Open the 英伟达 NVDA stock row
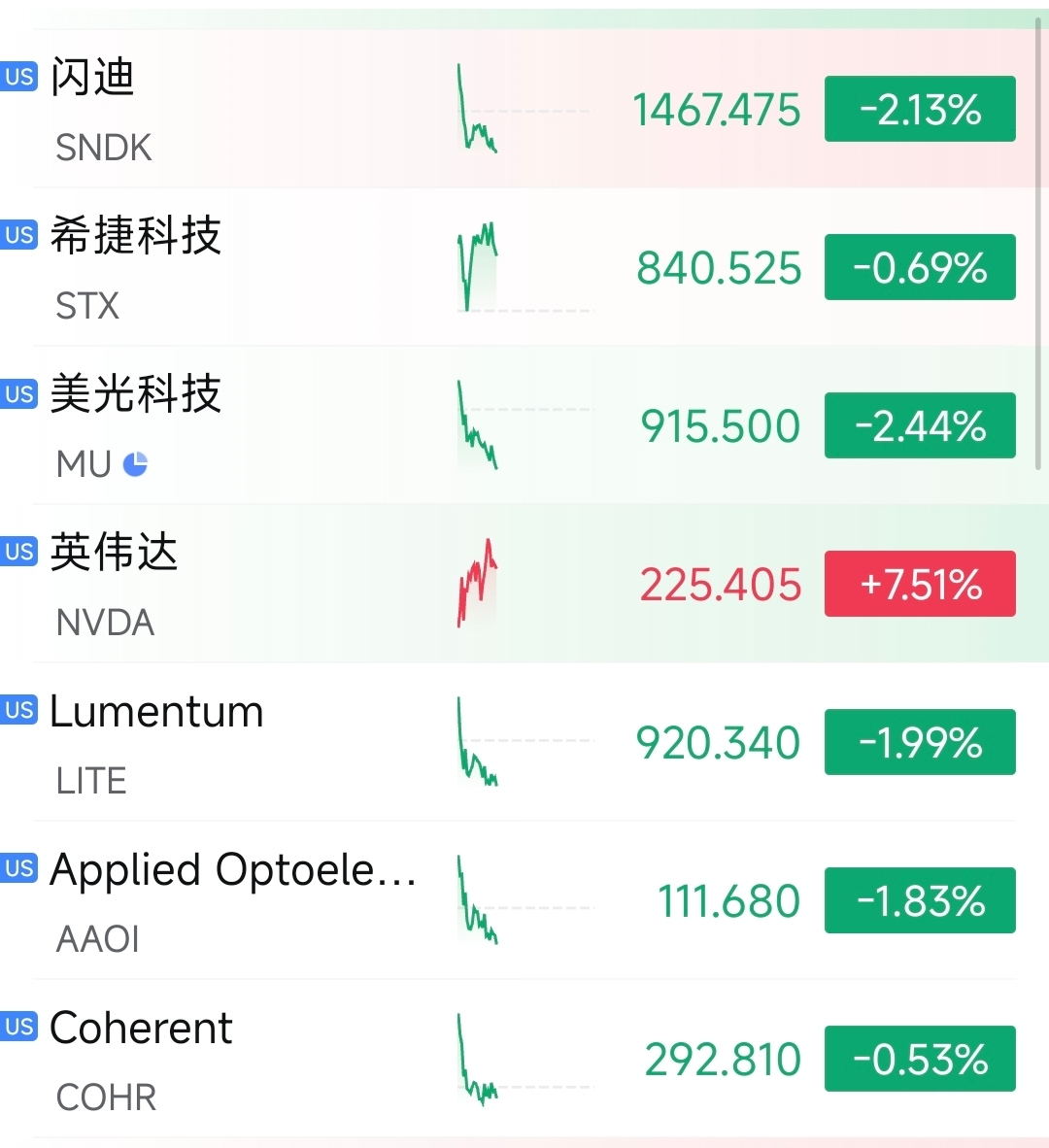This screenshot has width=1049, height=1148. coord(524,584)
